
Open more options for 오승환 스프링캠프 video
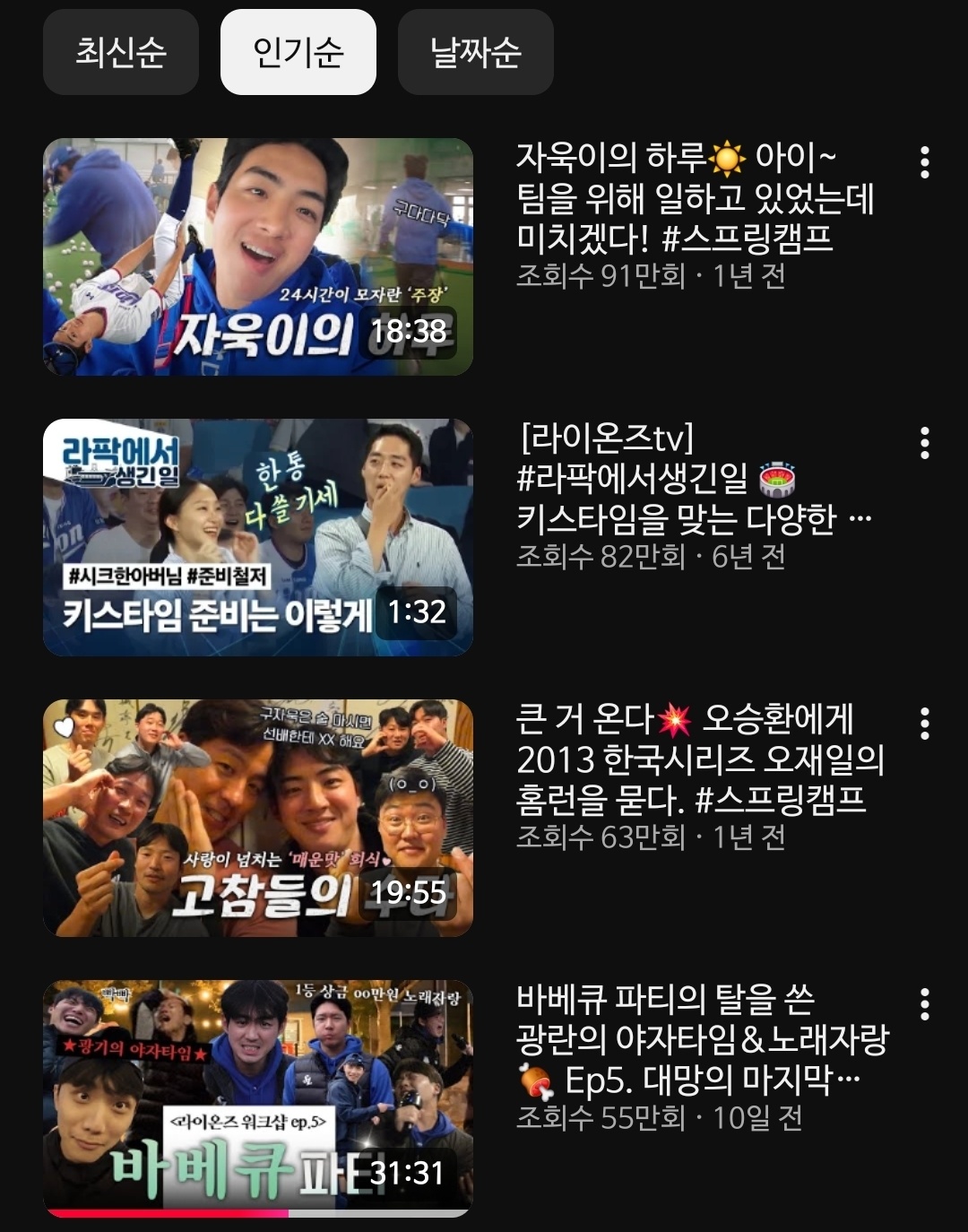[925, 724]
